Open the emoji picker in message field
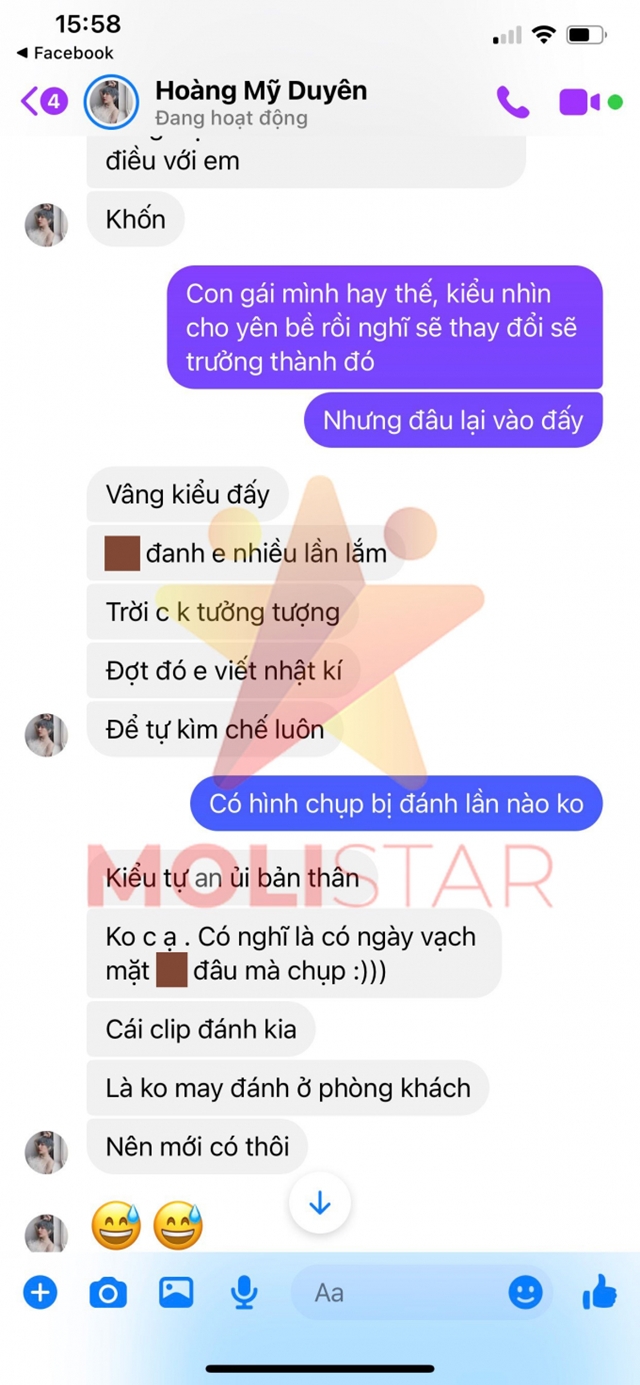The height and width of the screenshot is (1385, 640). [526, 1293]
